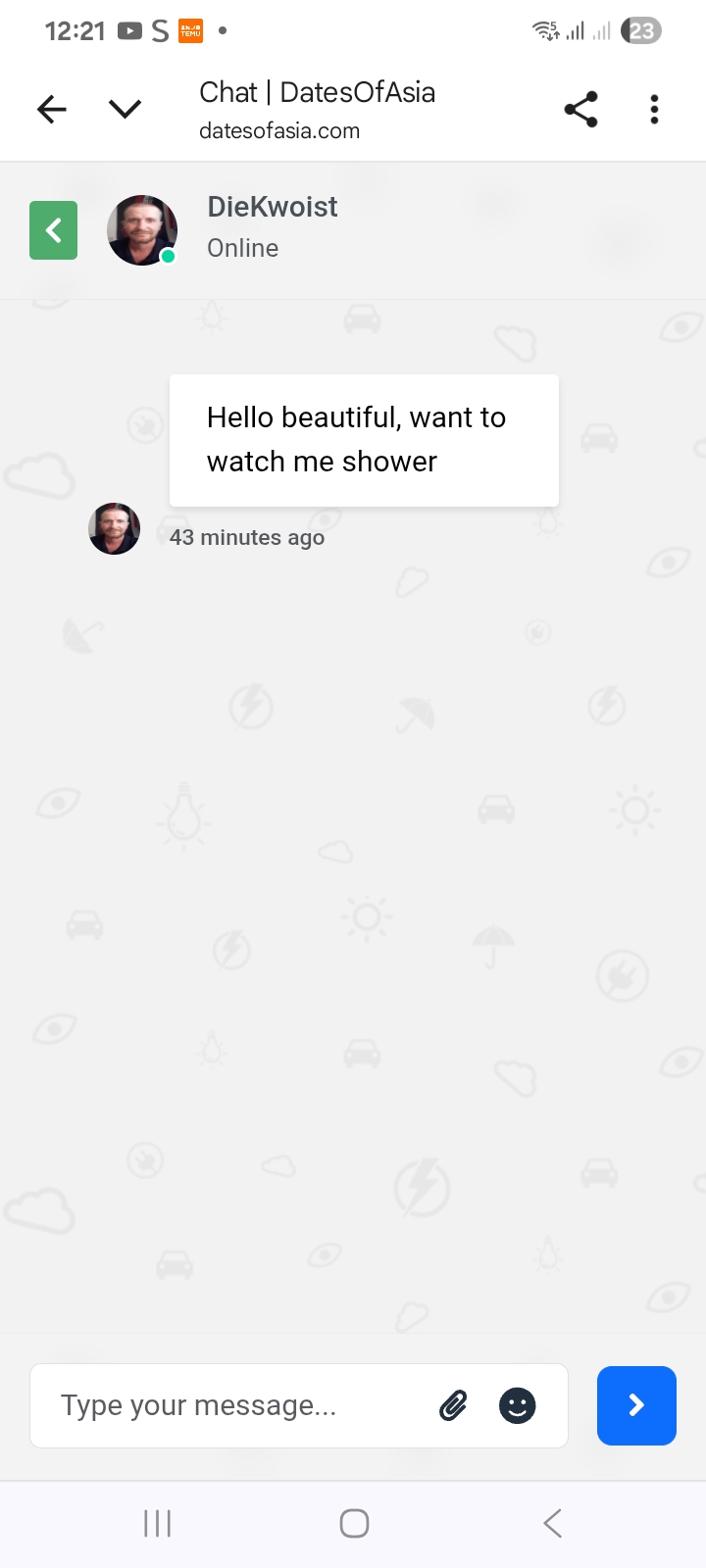This screenshot has height=1568, width=706.
Task: Share this page
Action: coord(580,109)
